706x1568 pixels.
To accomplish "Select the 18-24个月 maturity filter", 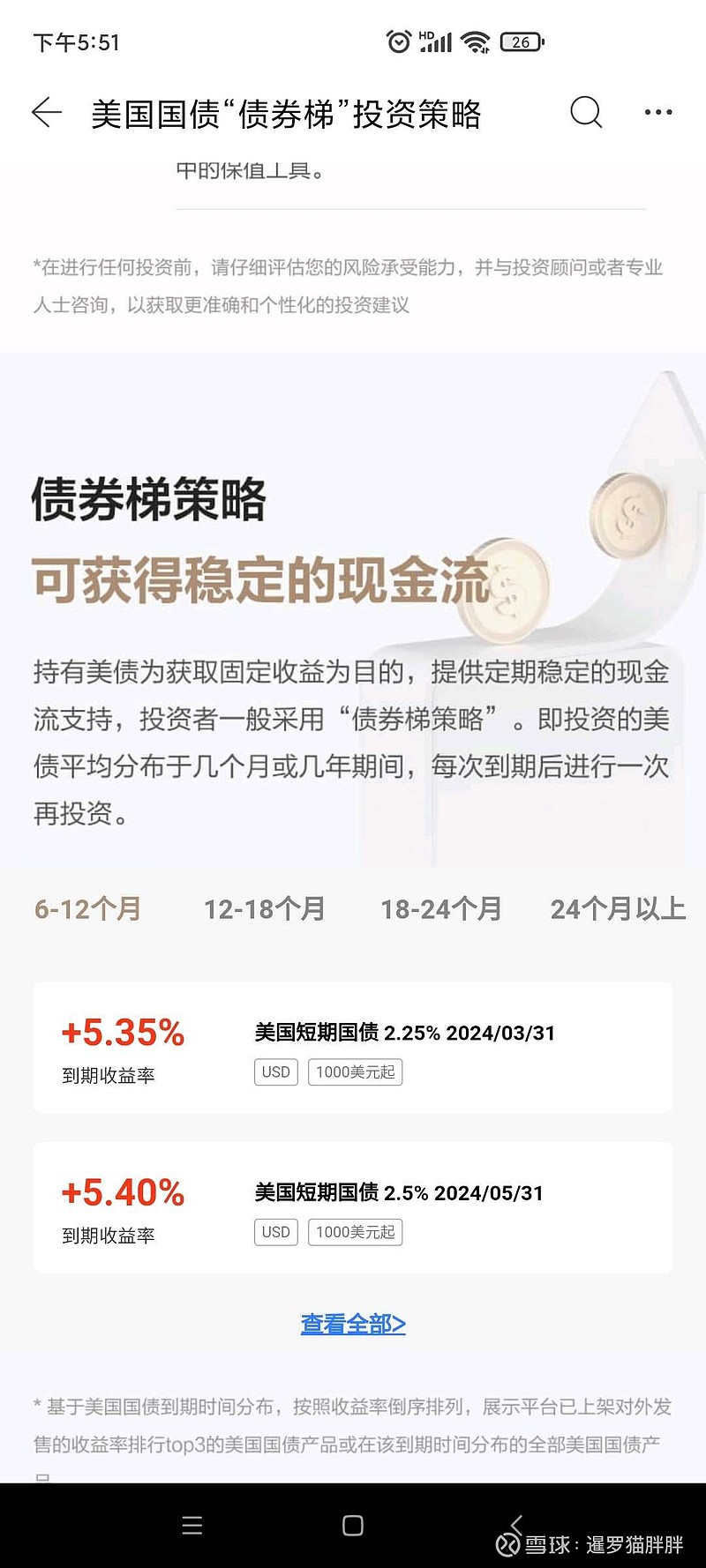I will 443,909.
